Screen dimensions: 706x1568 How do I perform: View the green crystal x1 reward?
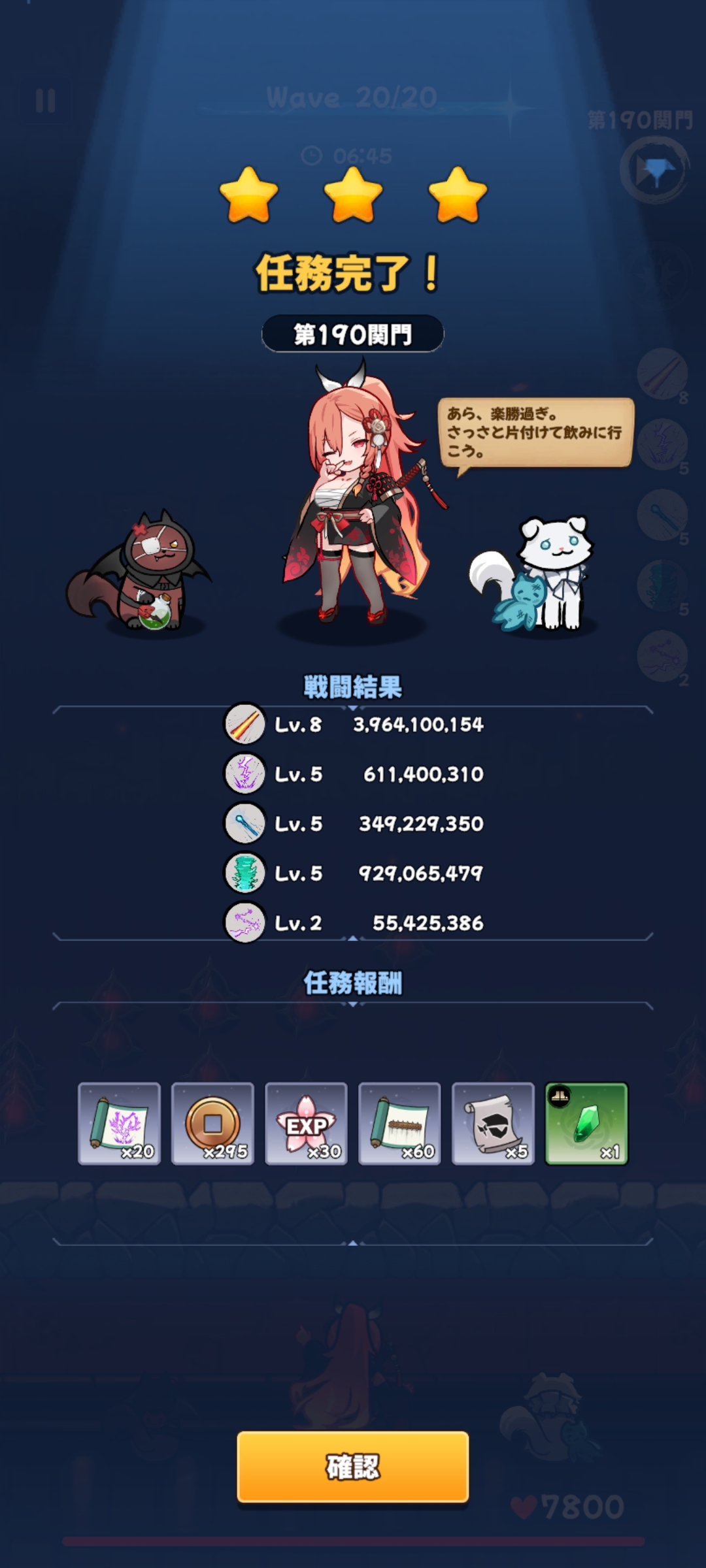(586, 1123)
